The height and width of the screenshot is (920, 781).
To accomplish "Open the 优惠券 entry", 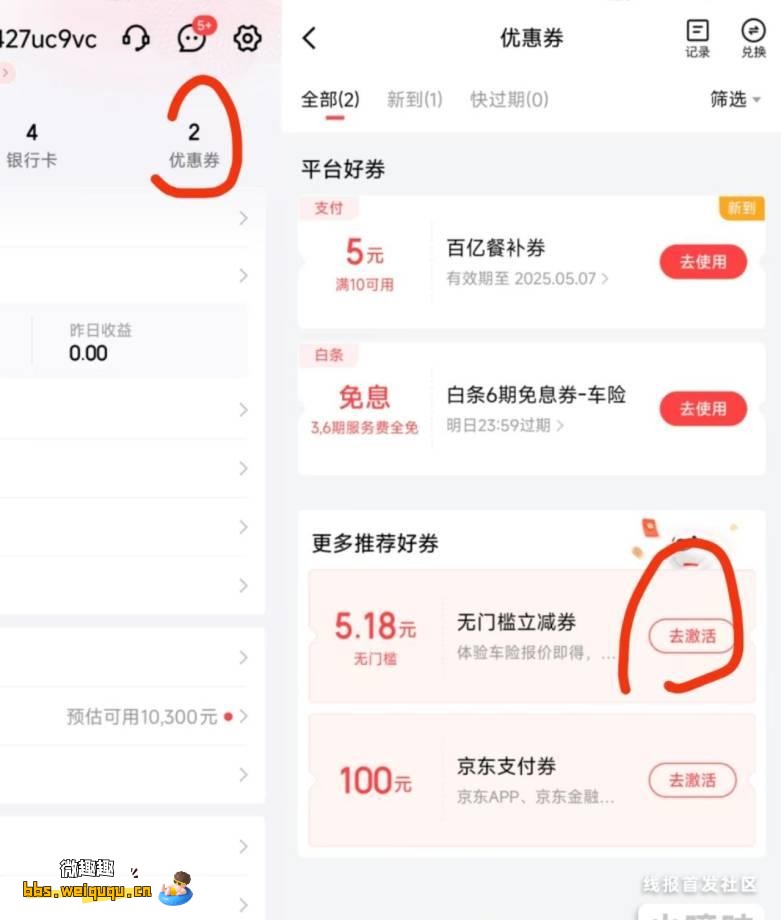I will click(x=194, y=145).
